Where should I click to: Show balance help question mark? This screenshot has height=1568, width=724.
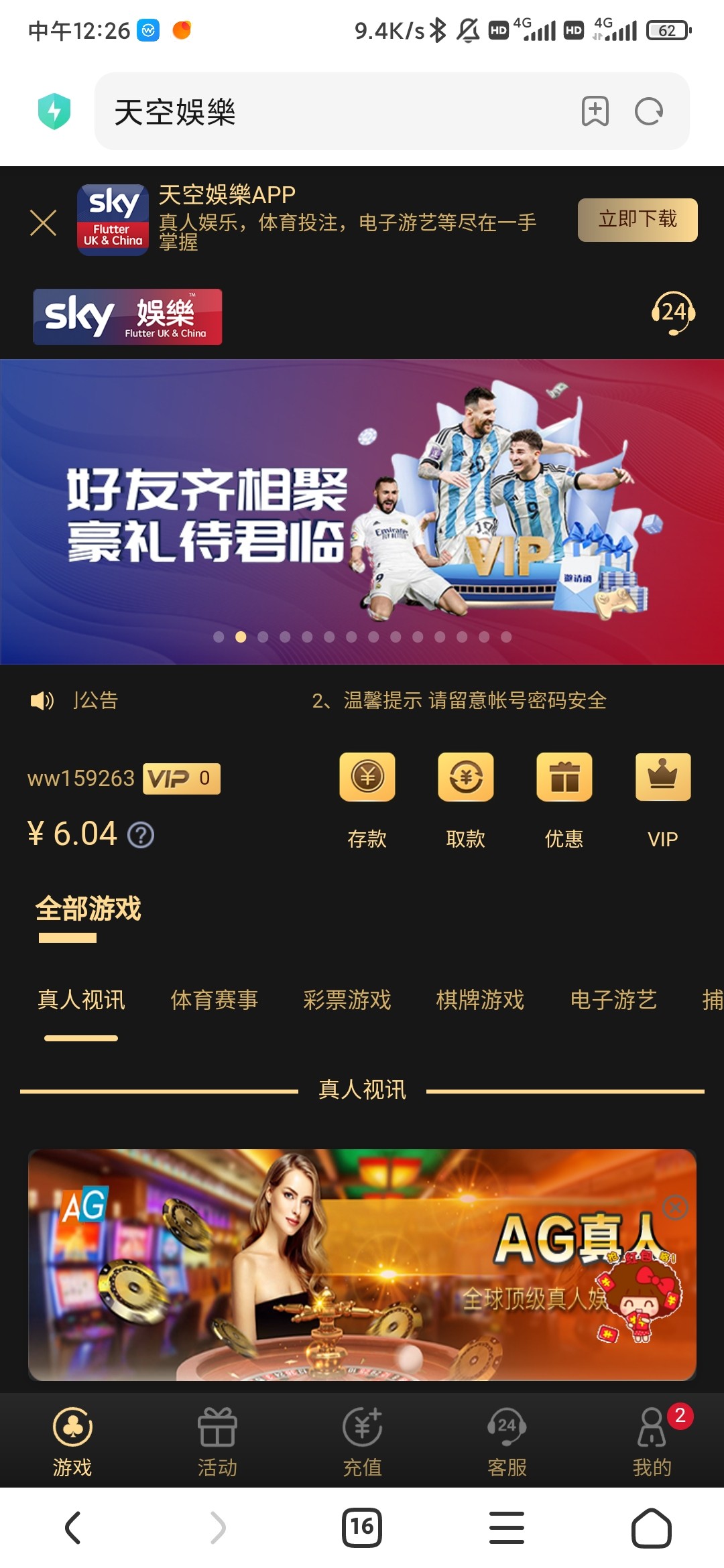[x=141, y=835]
